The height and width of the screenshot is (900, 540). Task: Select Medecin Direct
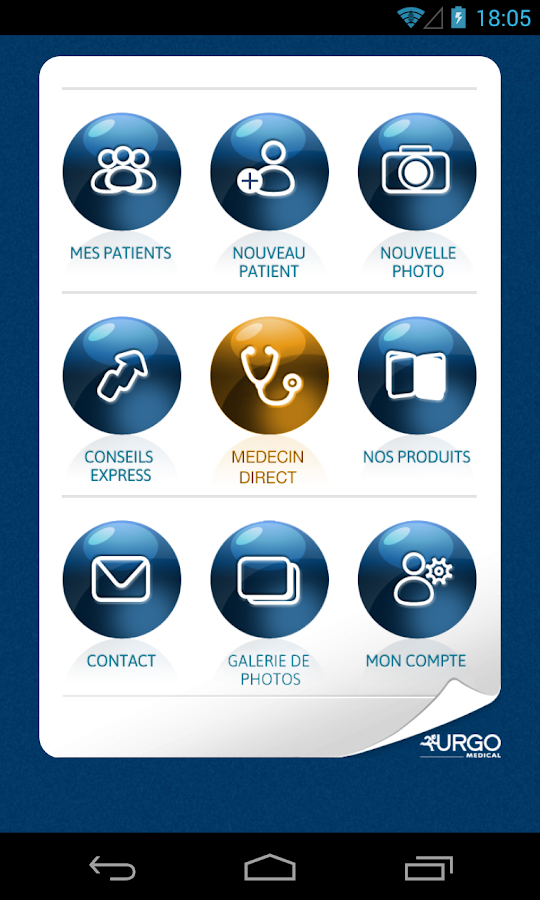point(269,375)
